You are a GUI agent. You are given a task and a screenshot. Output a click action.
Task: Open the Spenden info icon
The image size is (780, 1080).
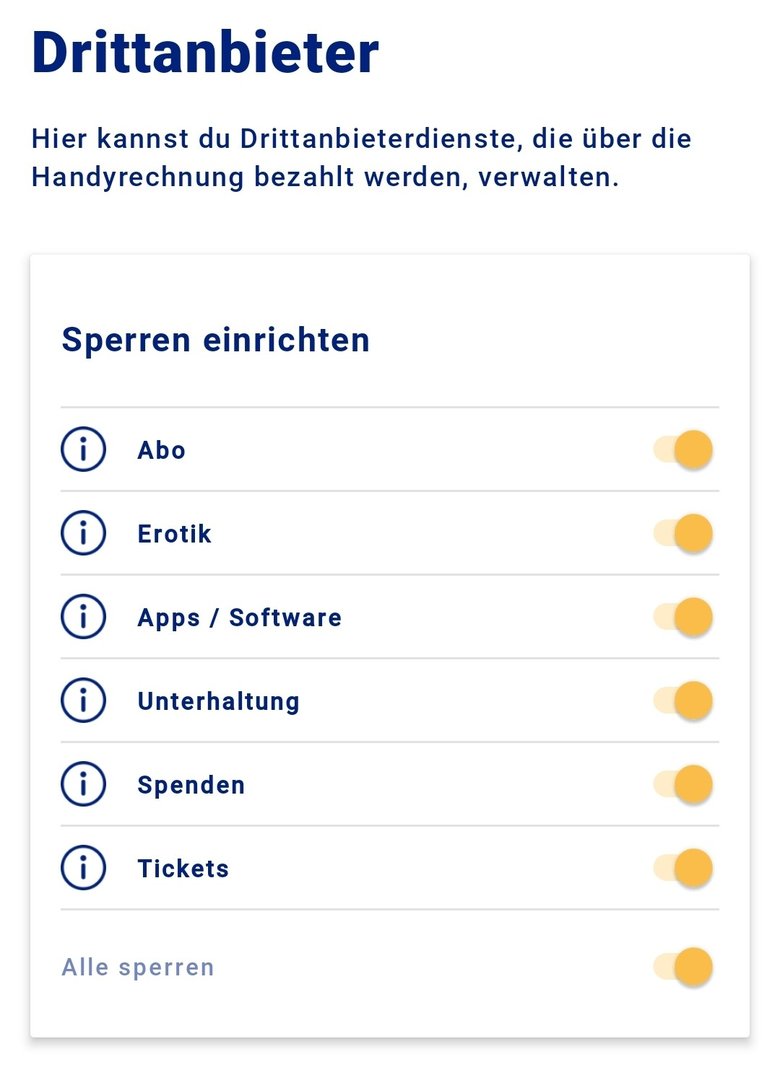click(84, 785)
